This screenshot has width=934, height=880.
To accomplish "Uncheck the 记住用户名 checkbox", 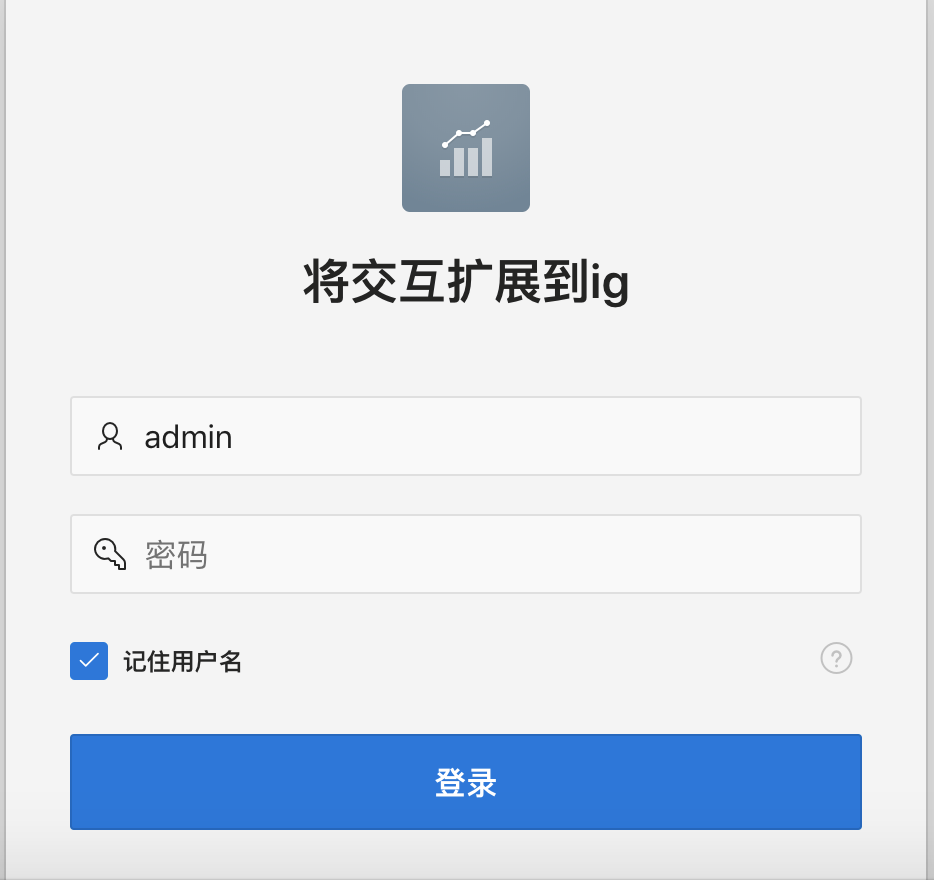I will pos(89,661).
